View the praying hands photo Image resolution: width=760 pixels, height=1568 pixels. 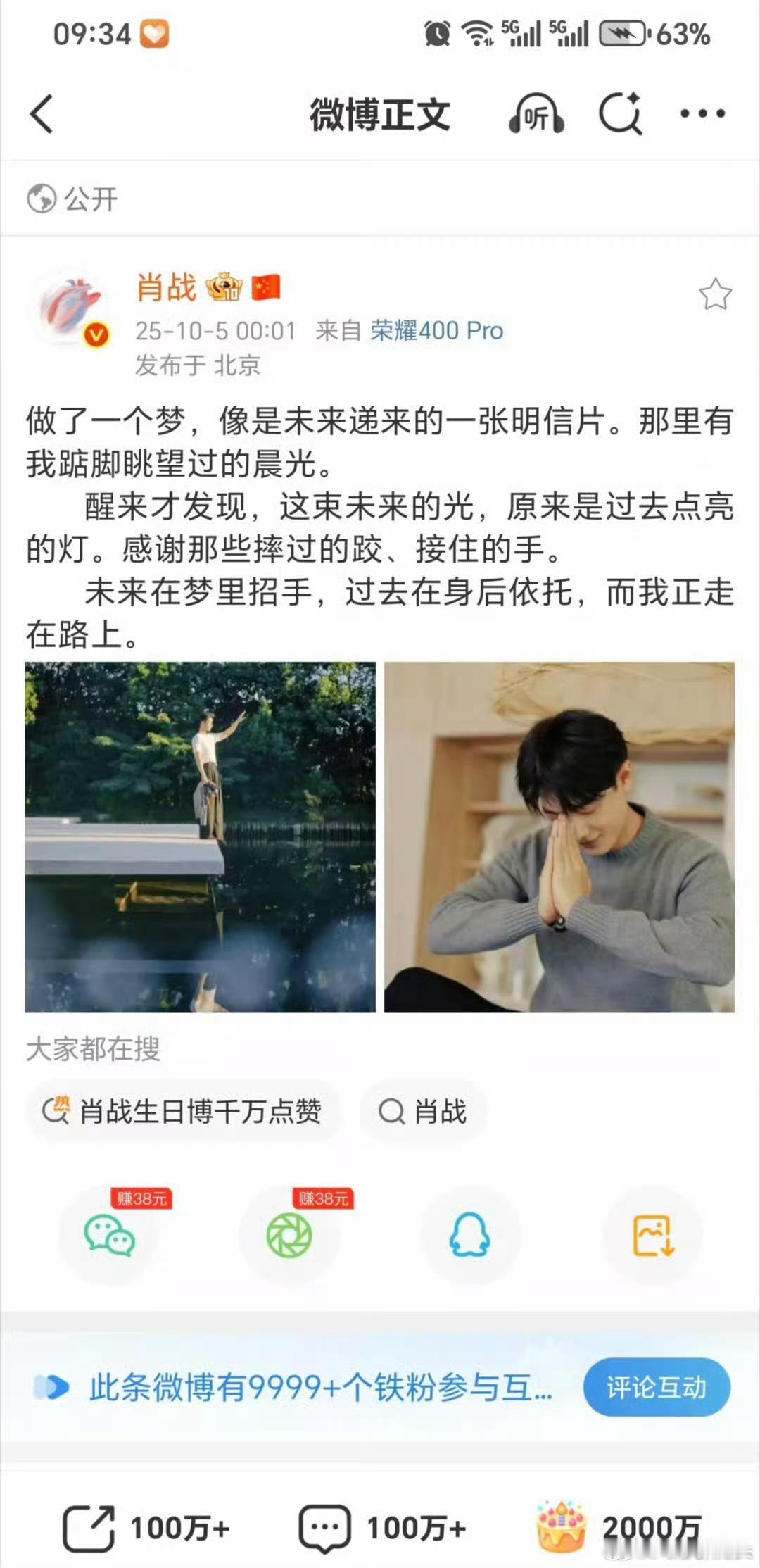pyautogui.click(x=559, y=836)
